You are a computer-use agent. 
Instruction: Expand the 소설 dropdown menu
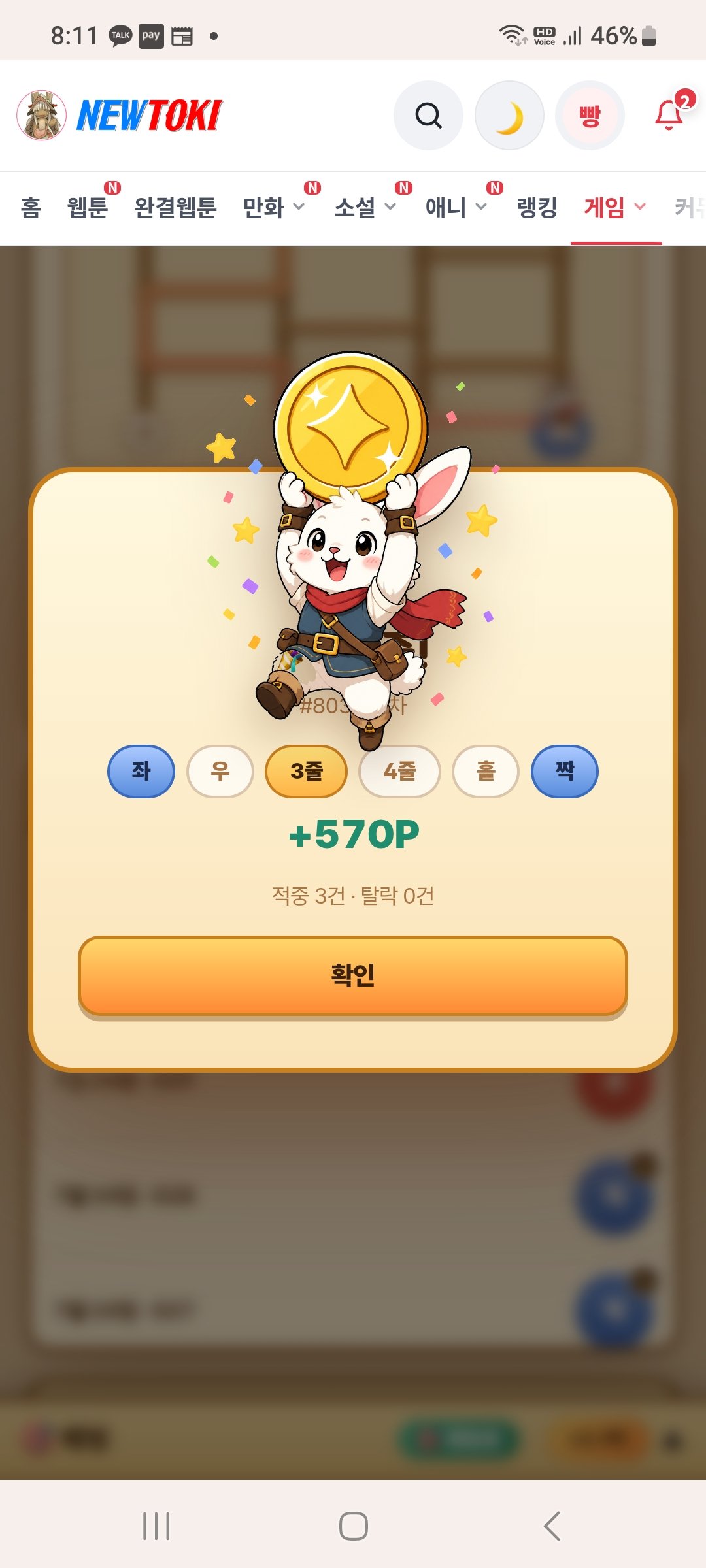pos(365,208)
